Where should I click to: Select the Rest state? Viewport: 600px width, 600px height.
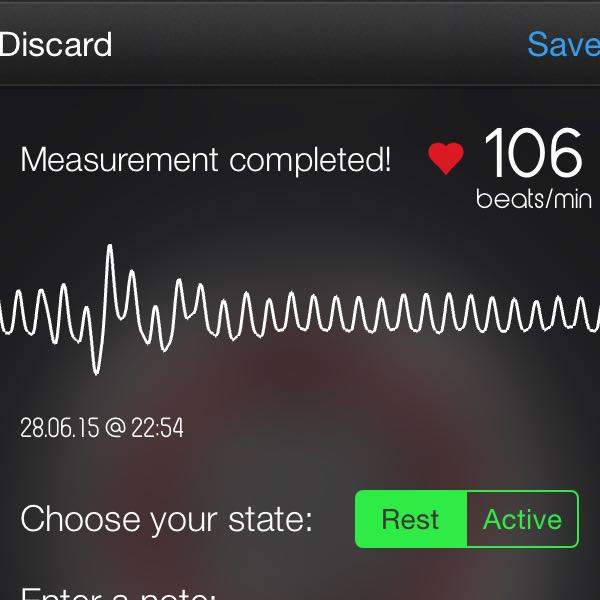tap(411, 520)
